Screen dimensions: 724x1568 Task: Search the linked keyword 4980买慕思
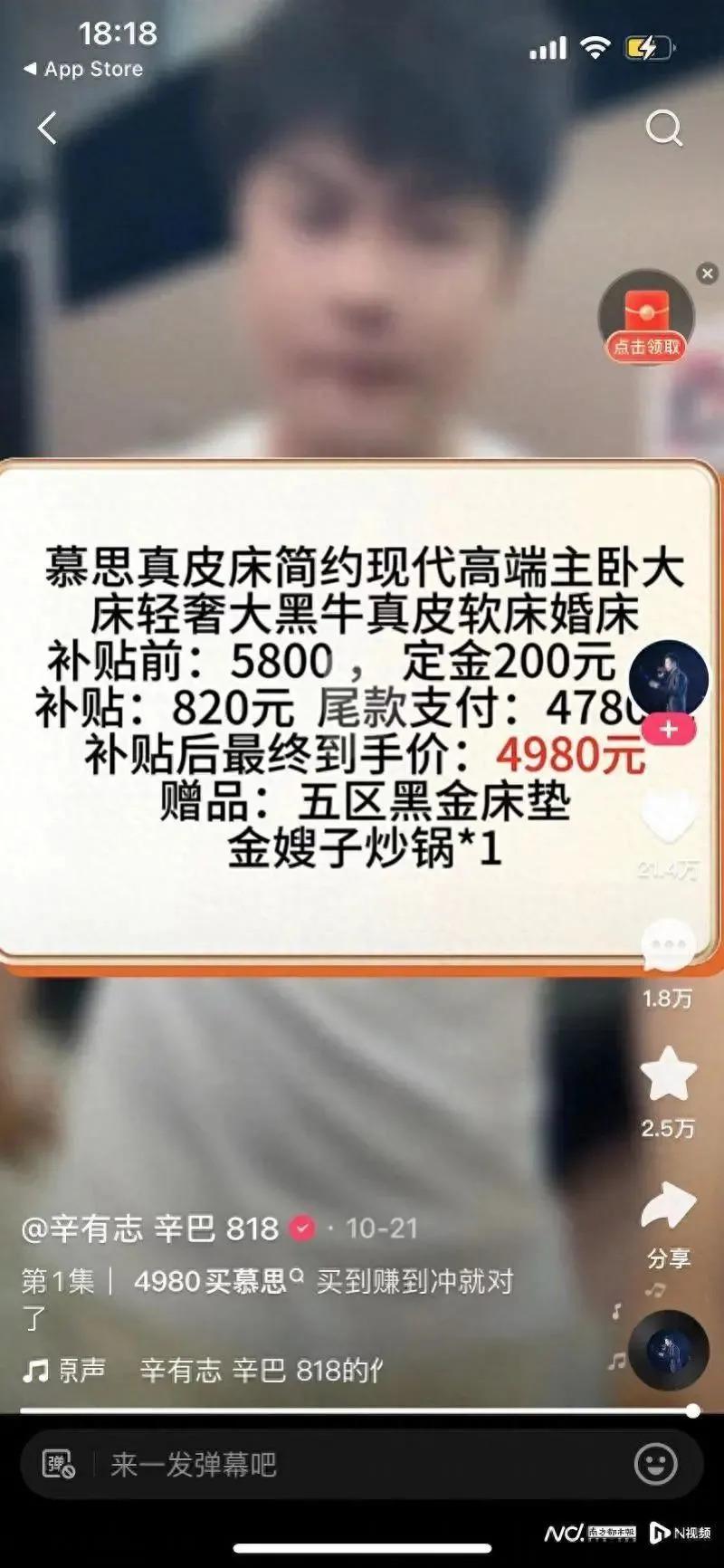tap(211, 1281)
